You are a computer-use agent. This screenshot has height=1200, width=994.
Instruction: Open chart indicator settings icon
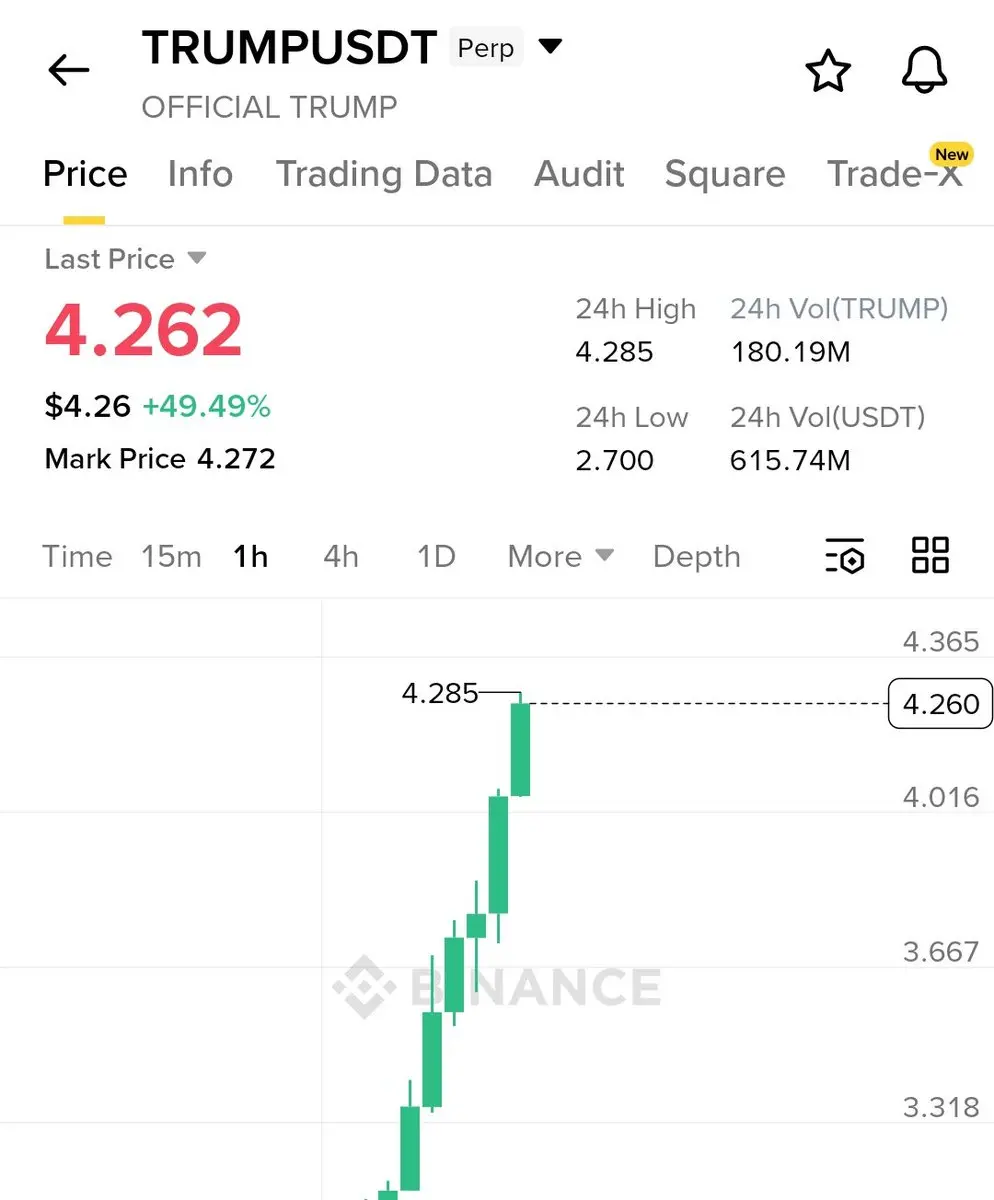click(x=845, y=556)
